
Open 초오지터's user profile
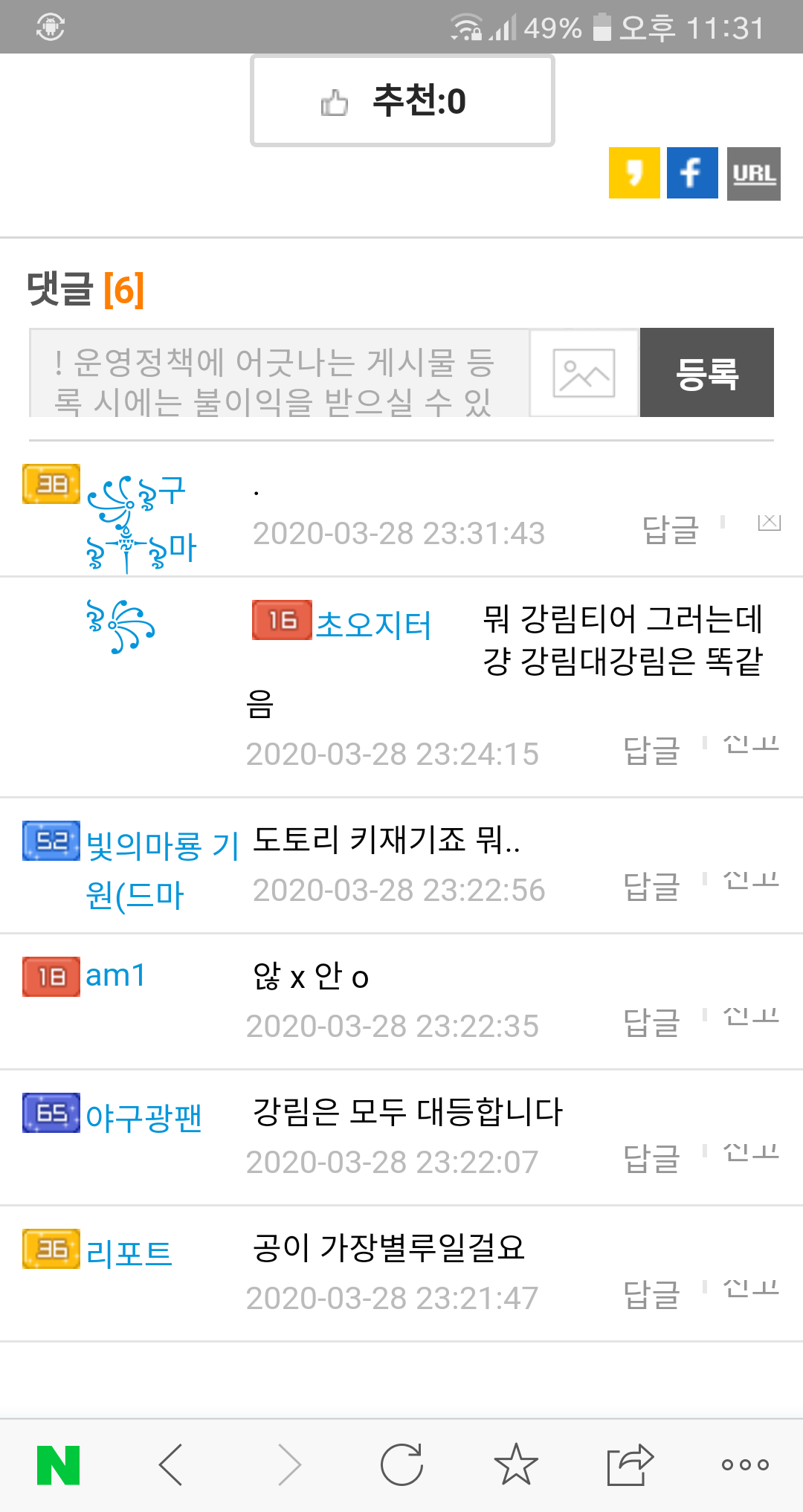(373, 624)
